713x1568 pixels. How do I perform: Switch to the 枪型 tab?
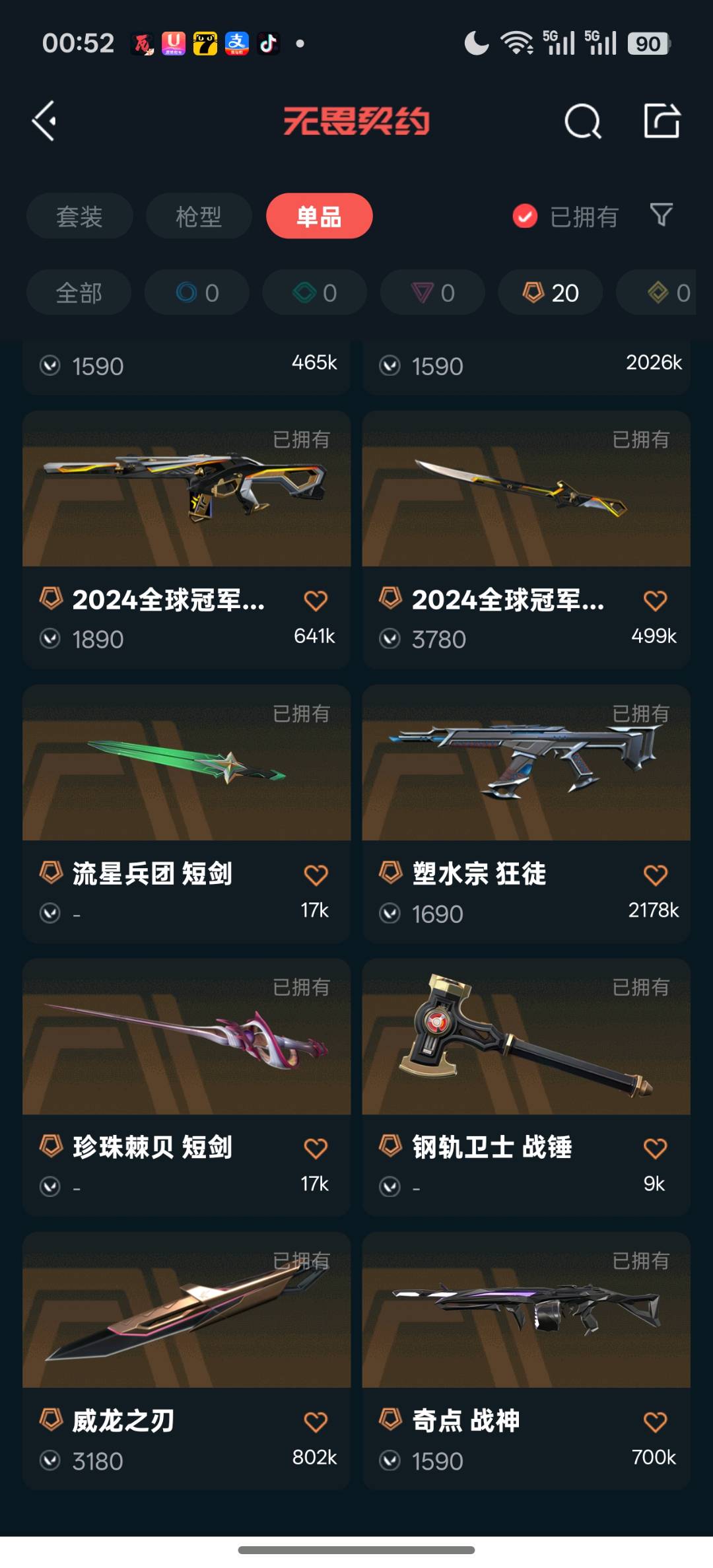click(x=199, y=217)
